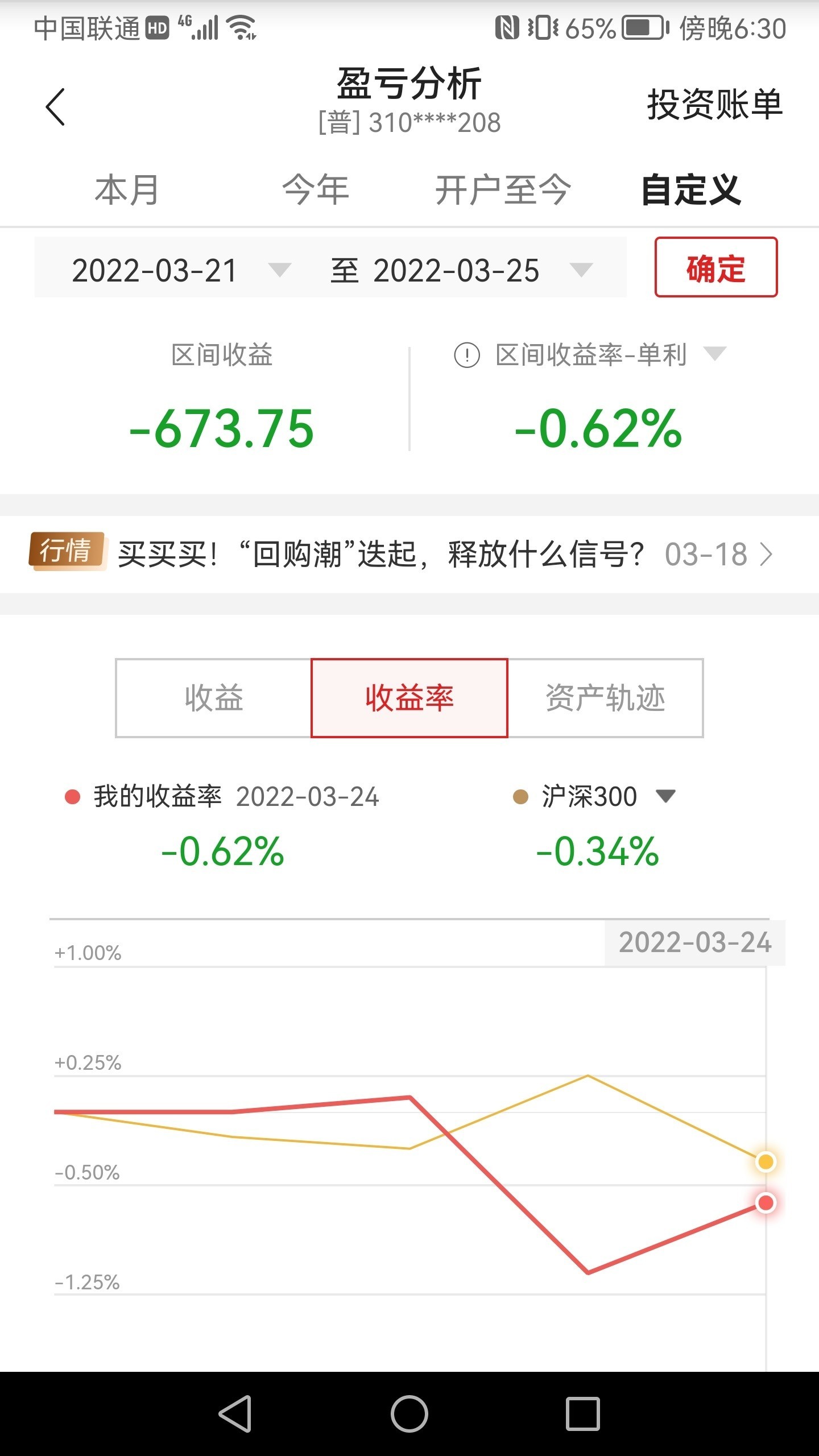Open recent apps from navigation bar
The width and height of the screenshot is (819, 1456).
tap(583, 1413)
